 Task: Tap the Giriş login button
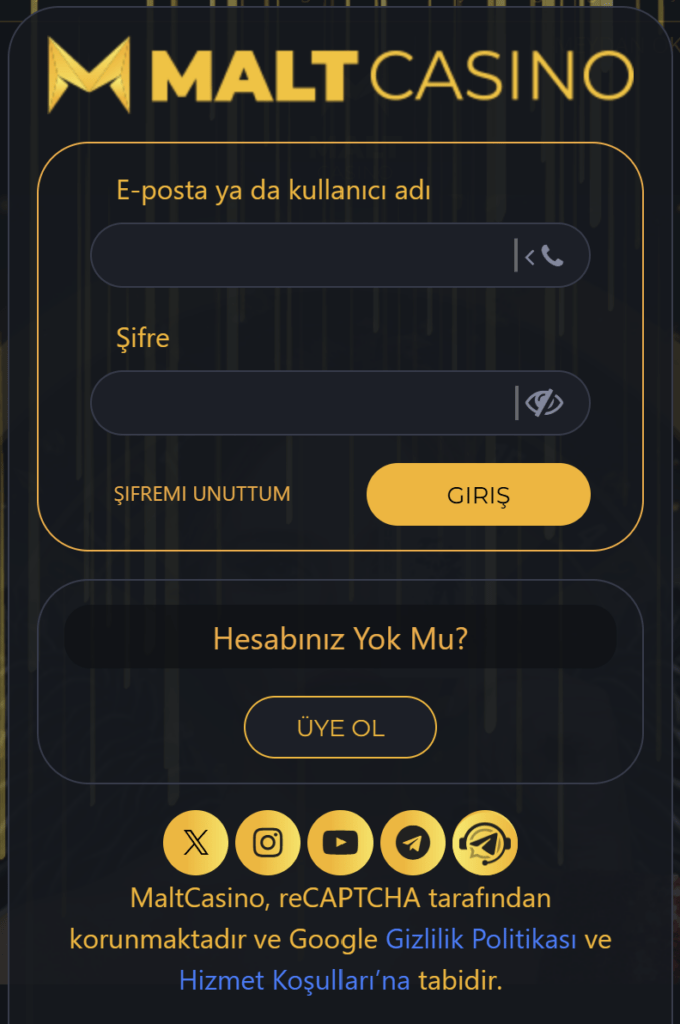click(x=478, y=494)
